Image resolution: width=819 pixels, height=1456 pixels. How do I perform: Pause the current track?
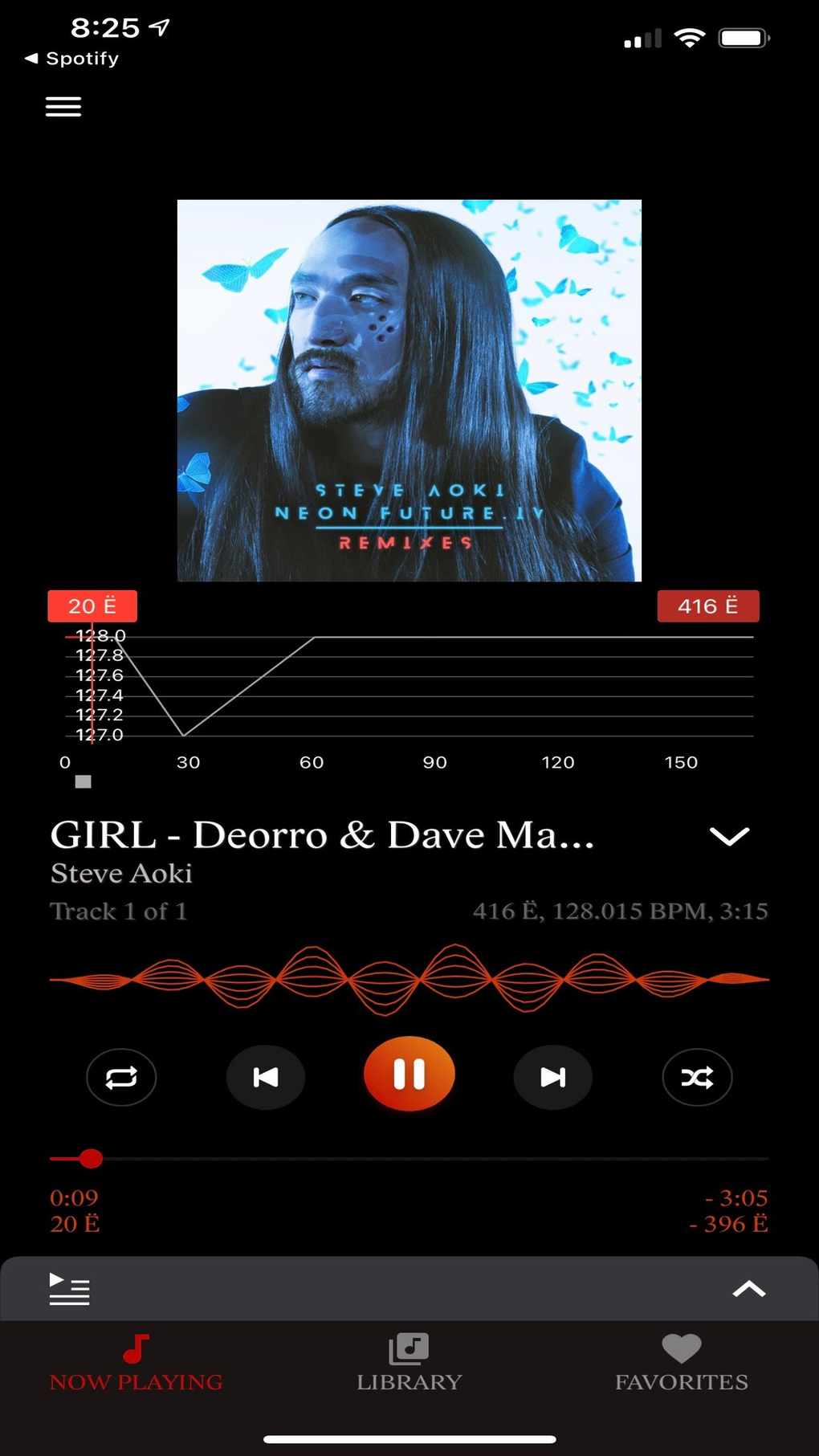409,1075
